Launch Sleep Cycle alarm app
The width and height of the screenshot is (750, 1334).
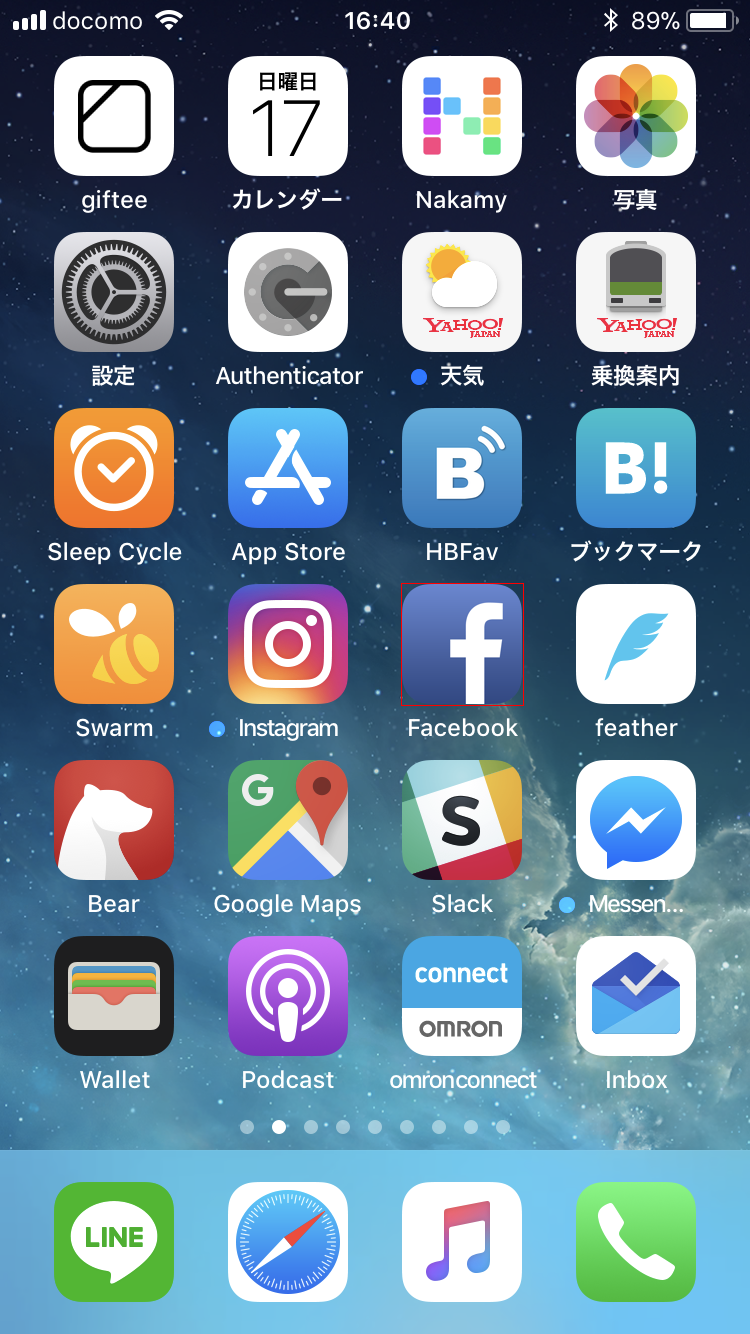(114, 468)
